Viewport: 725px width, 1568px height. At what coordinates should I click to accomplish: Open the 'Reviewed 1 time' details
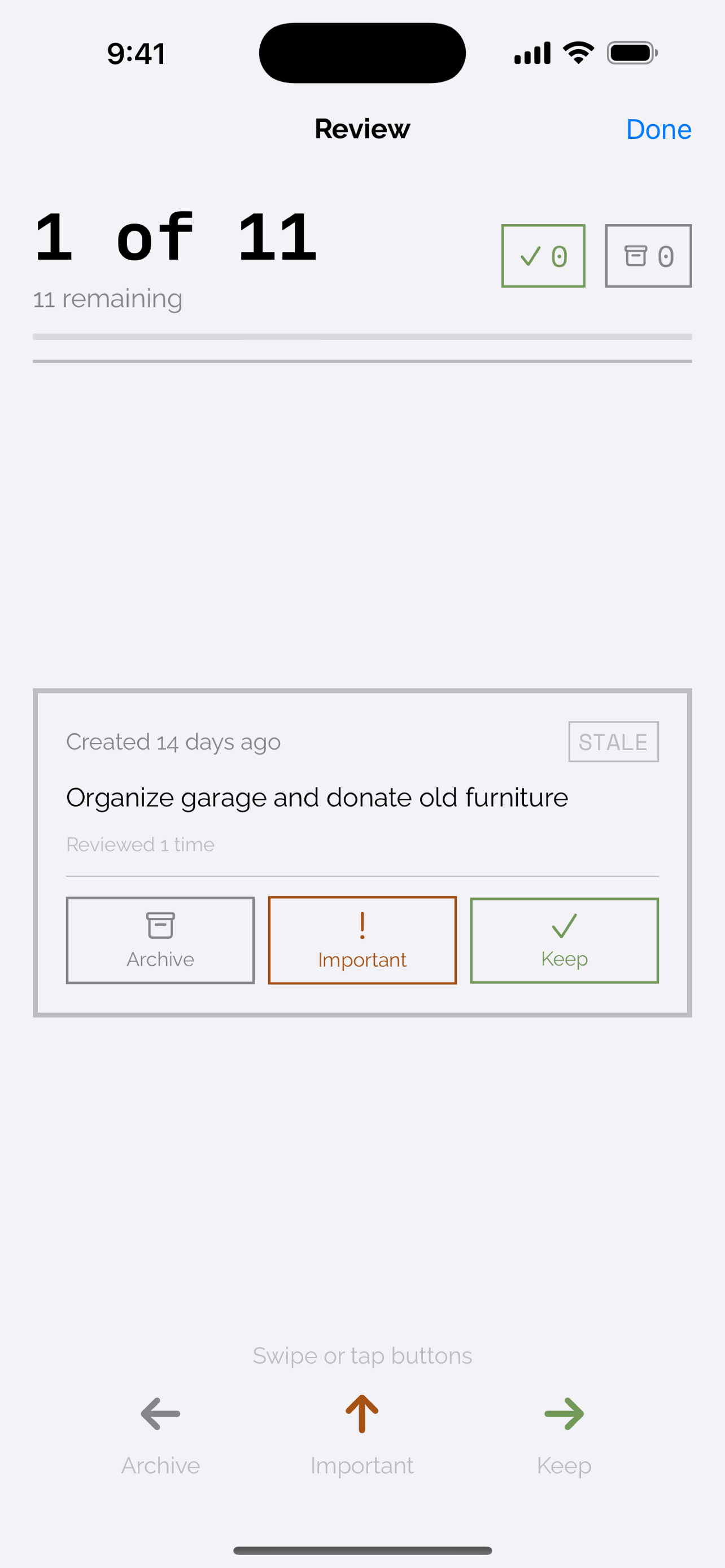click(x=140, y=844)
